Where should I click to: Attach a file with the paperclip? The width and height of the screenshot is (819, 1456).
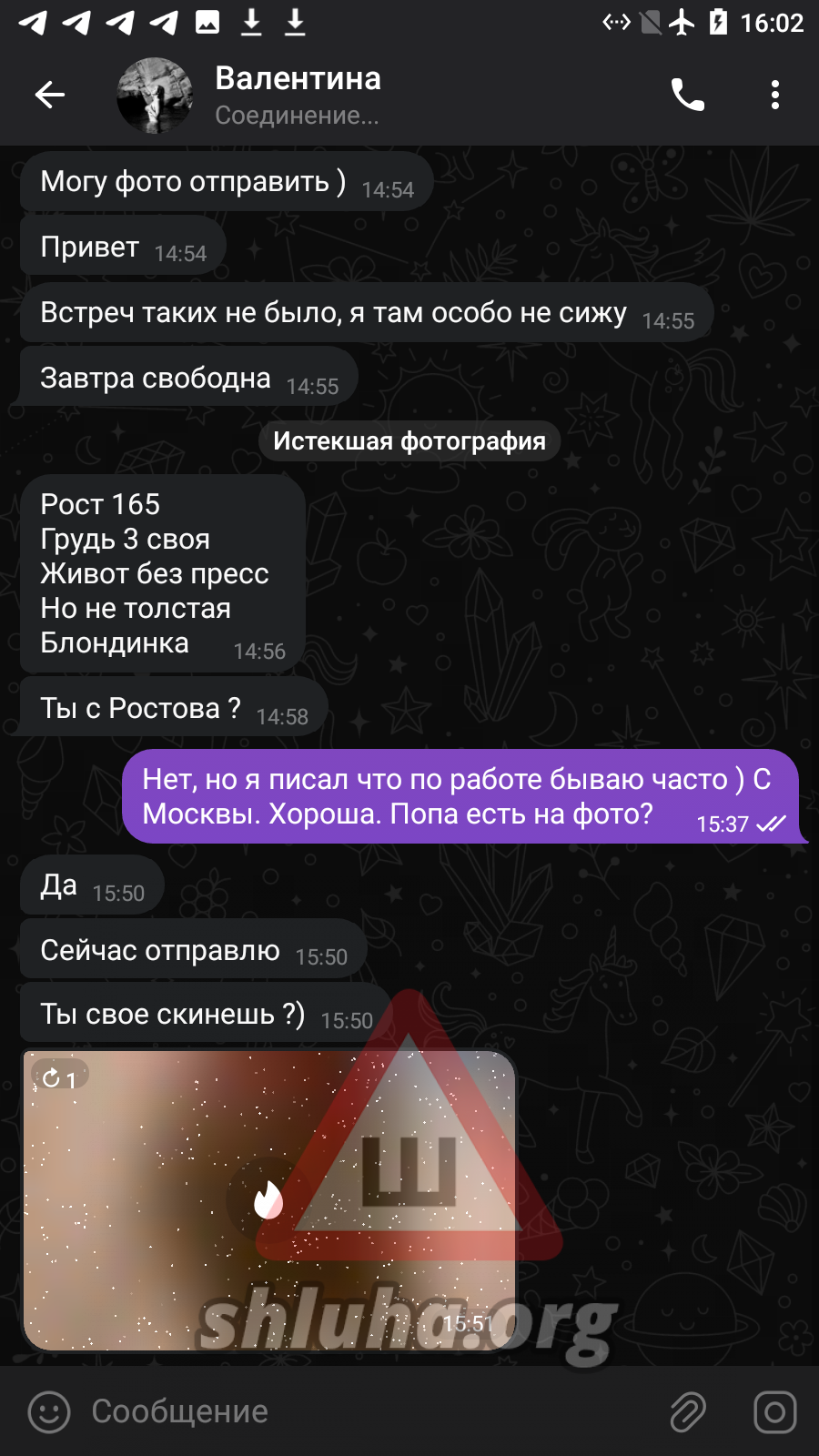688,1412
